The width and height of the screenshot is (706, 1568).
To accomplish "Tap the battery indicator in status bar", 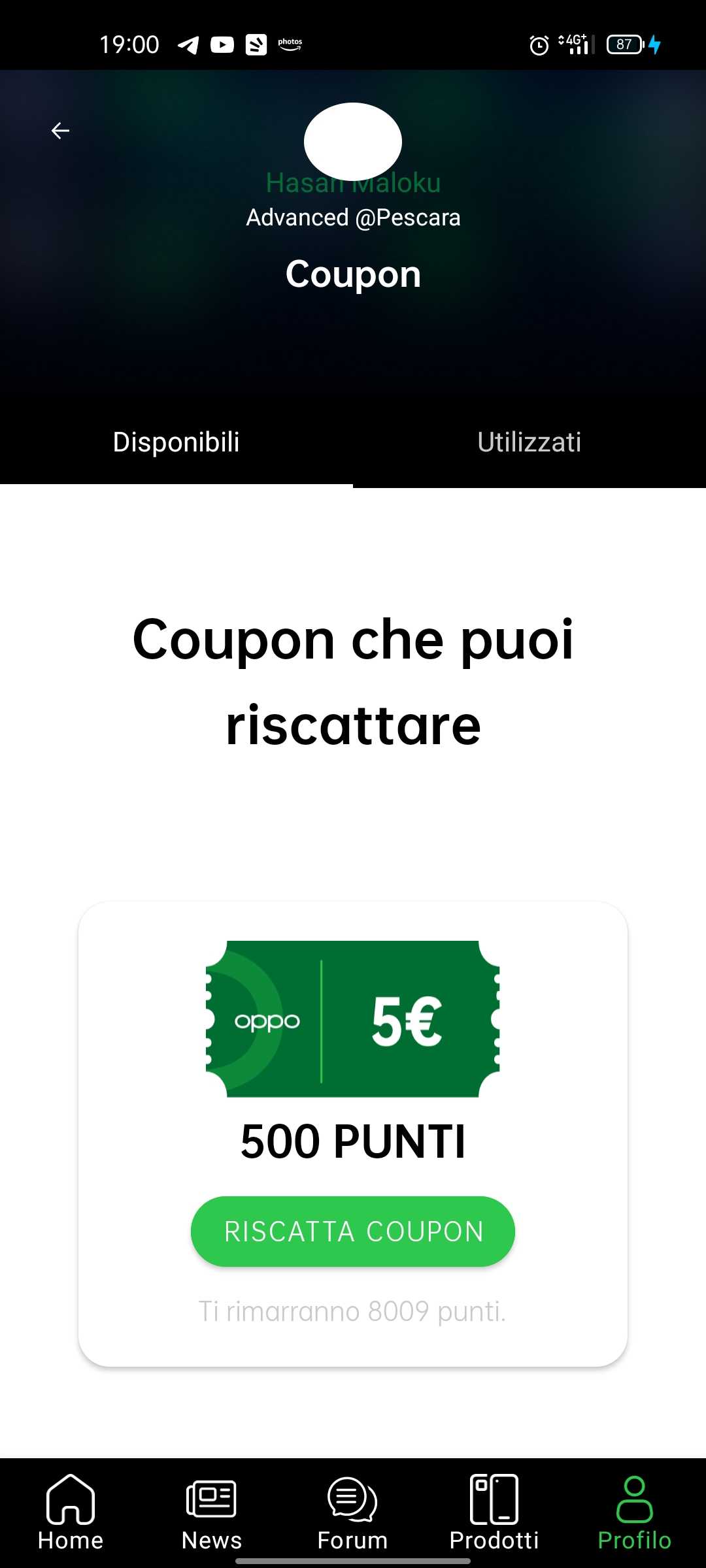I will (624, 44).
